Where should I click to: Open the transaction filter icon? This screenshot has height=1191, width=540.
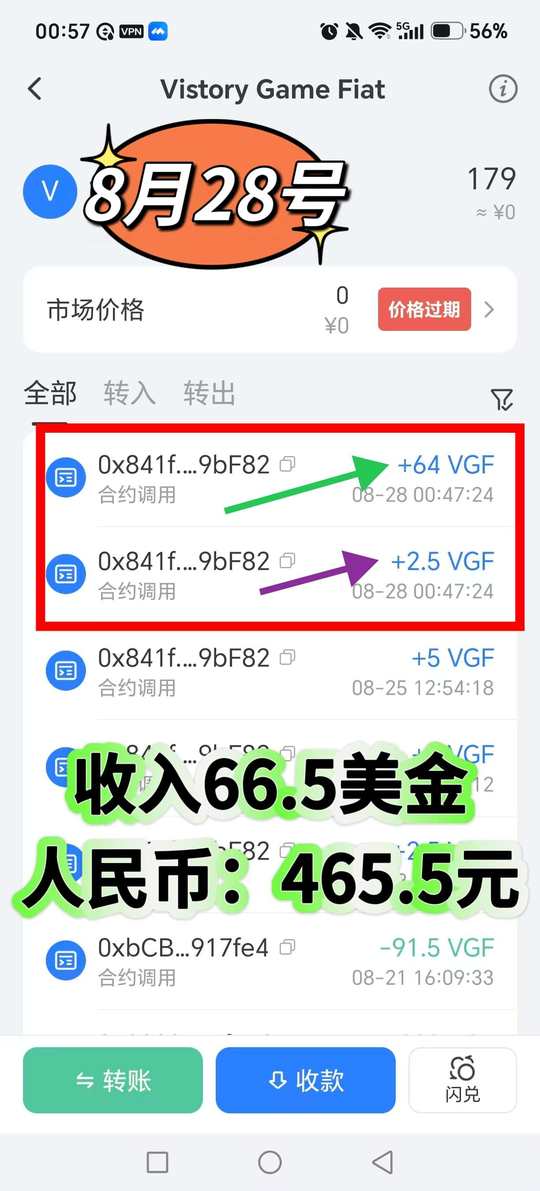click(x=501, y=398)
